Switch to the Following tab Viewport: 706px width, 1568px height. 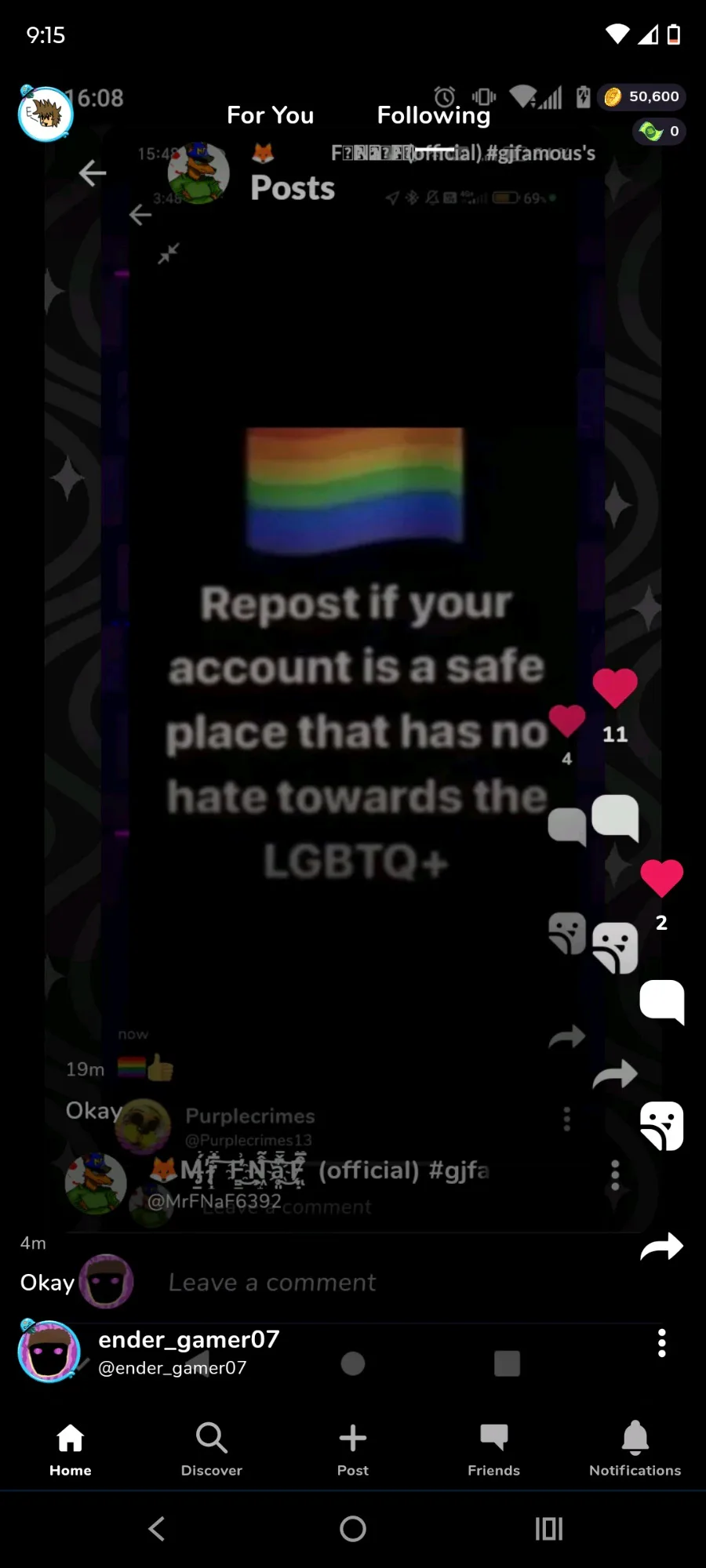coord(433,115)
